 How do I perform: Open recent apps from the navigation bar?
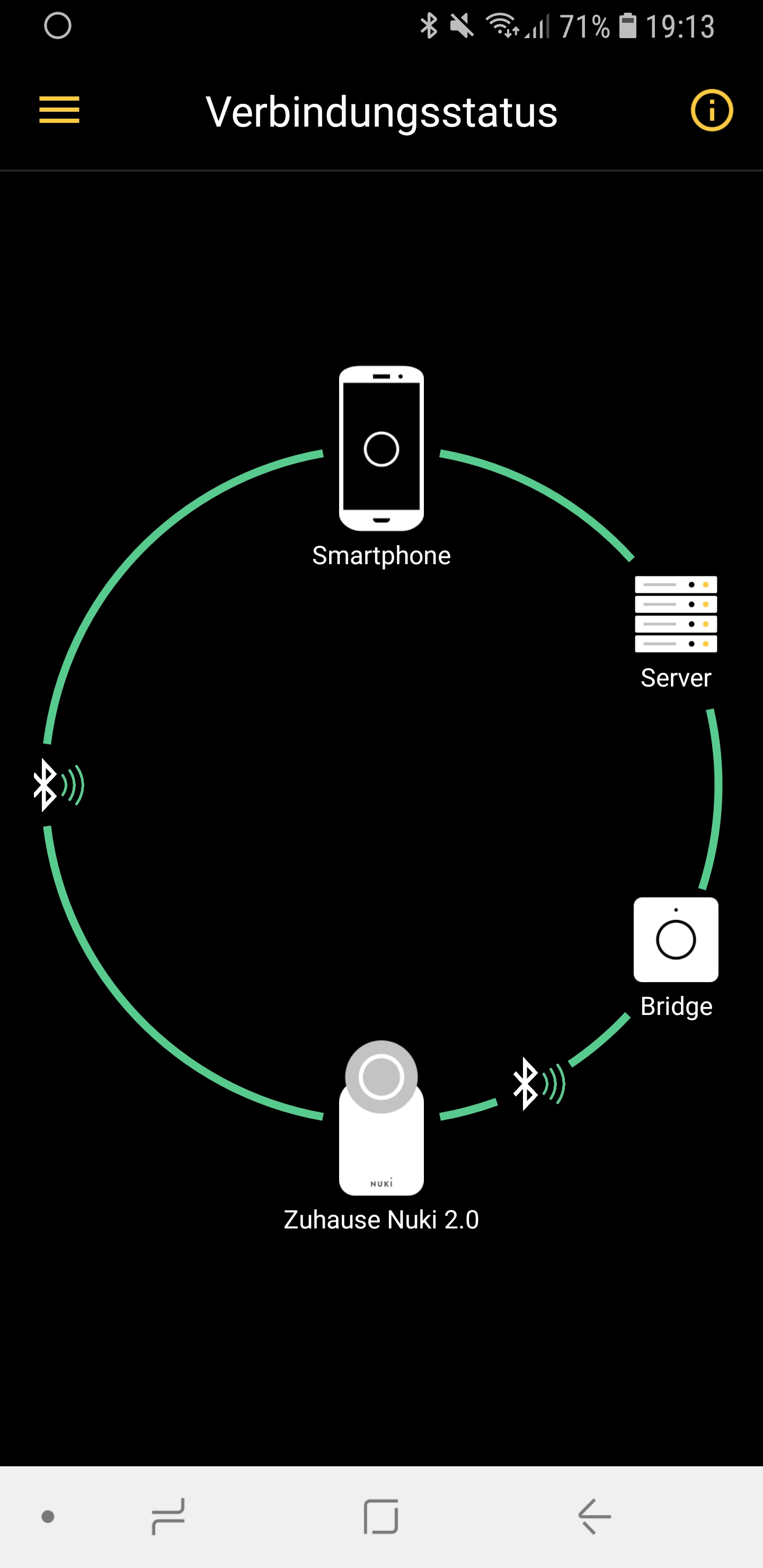[x=168, y=1516]
